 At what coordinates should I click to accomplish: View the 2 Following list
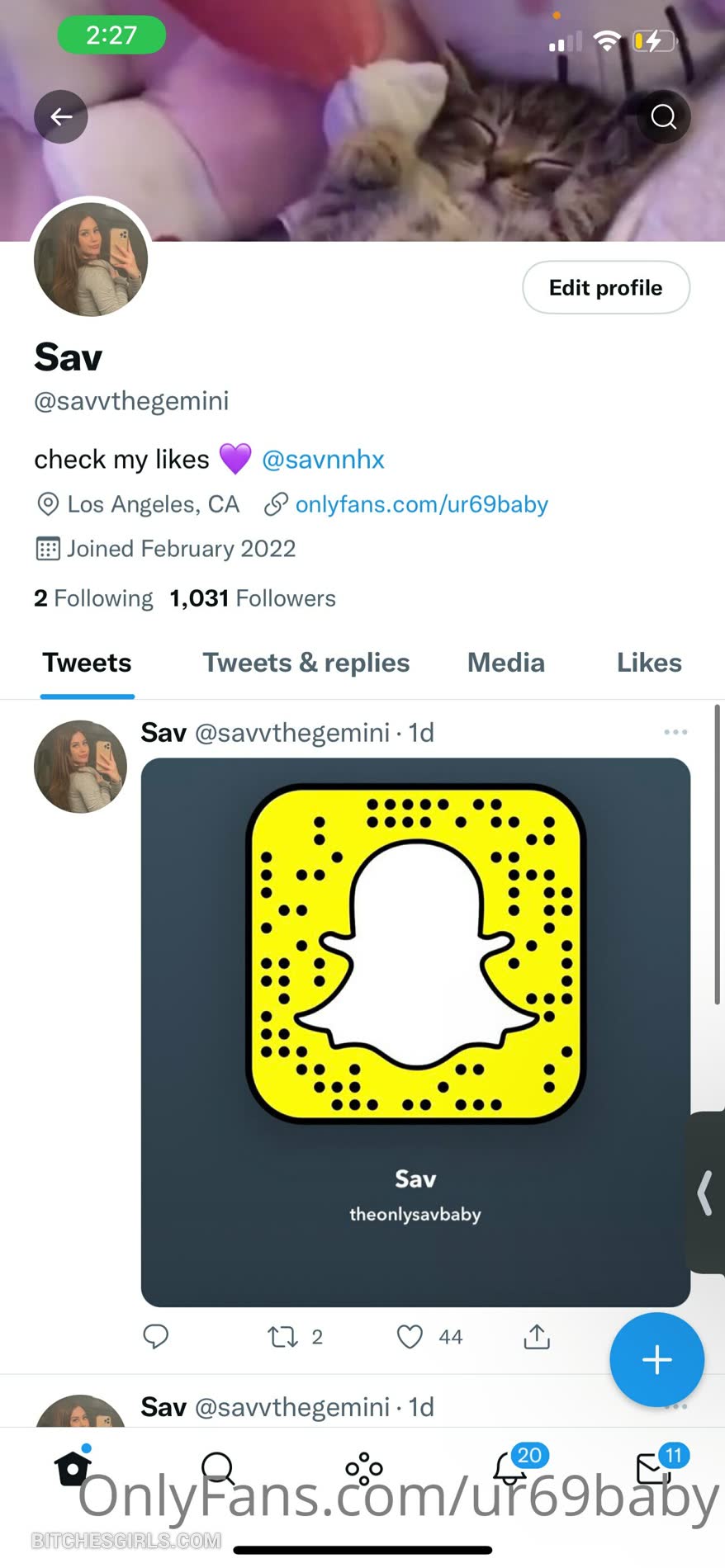(93, 598)
